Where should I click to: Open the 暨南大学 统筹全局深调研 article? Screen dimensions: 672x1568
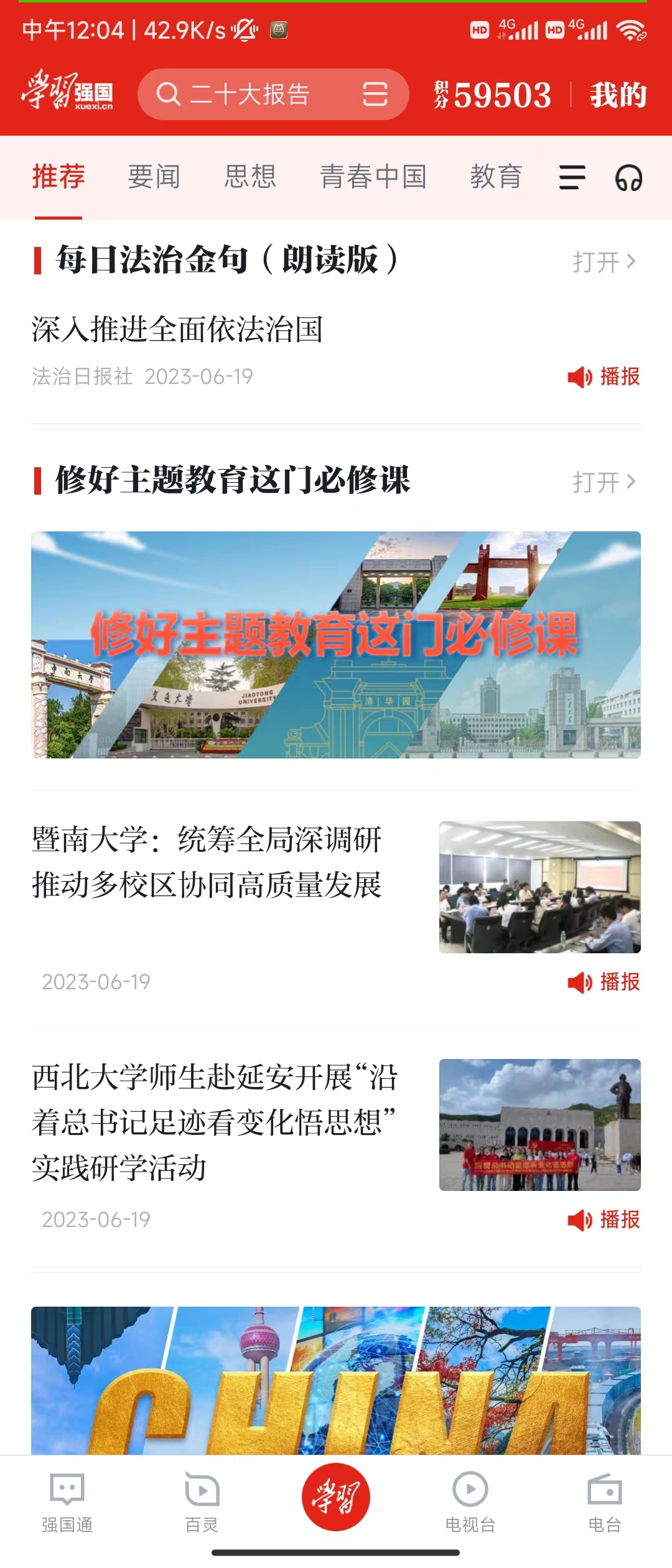207,862
